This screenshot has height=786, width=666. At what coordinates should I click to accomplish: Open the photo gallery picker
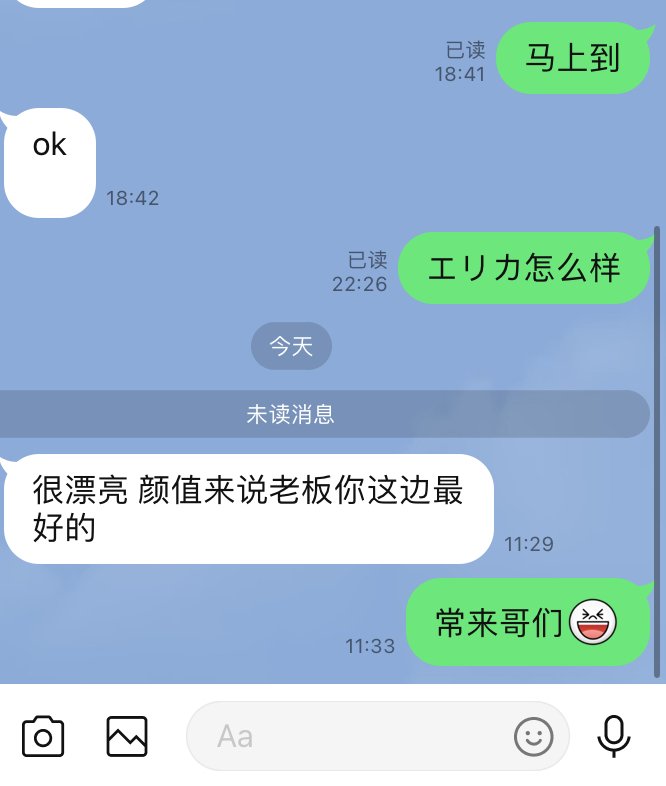coord(127,737)
